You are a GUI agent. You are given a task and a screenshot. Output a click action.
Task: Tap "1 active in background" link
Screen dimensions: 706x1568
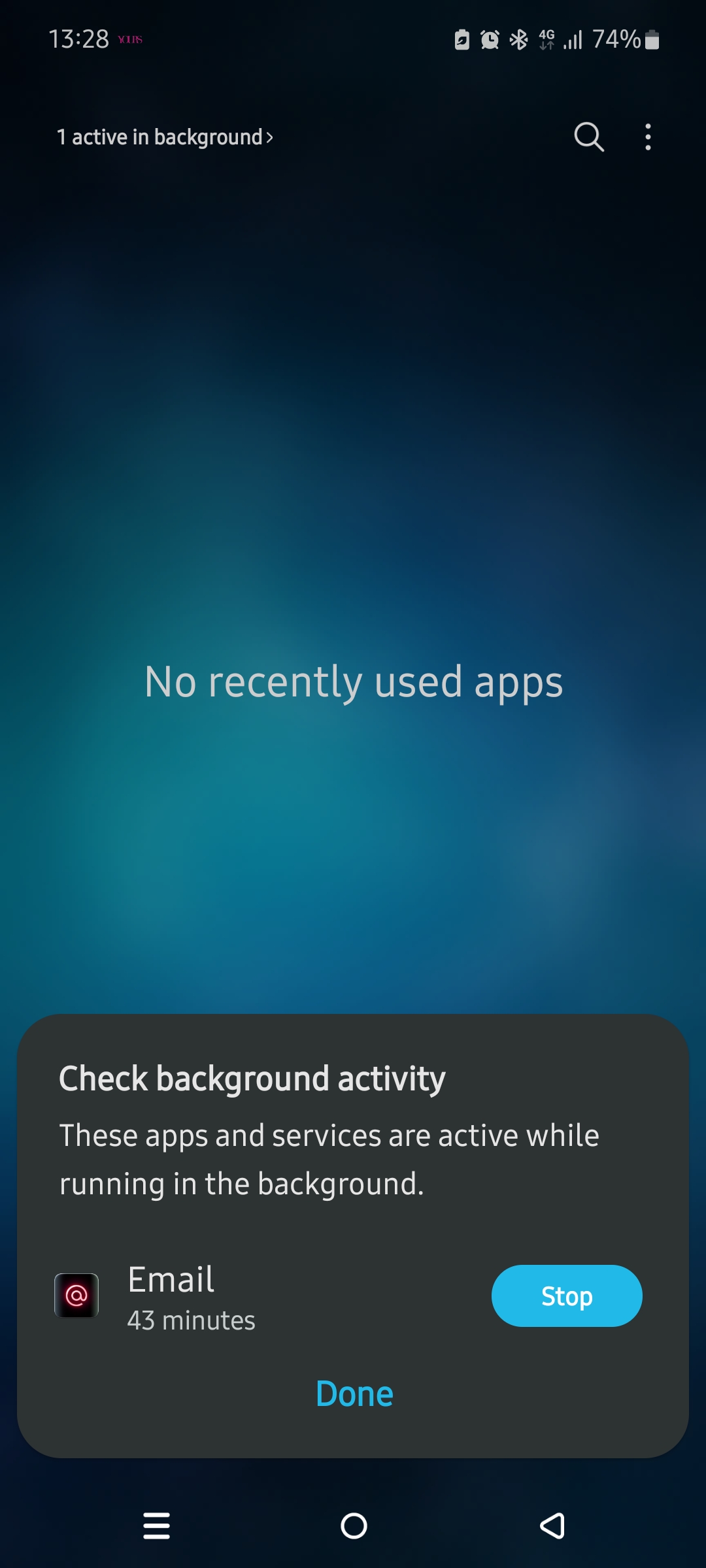[165, 137]
